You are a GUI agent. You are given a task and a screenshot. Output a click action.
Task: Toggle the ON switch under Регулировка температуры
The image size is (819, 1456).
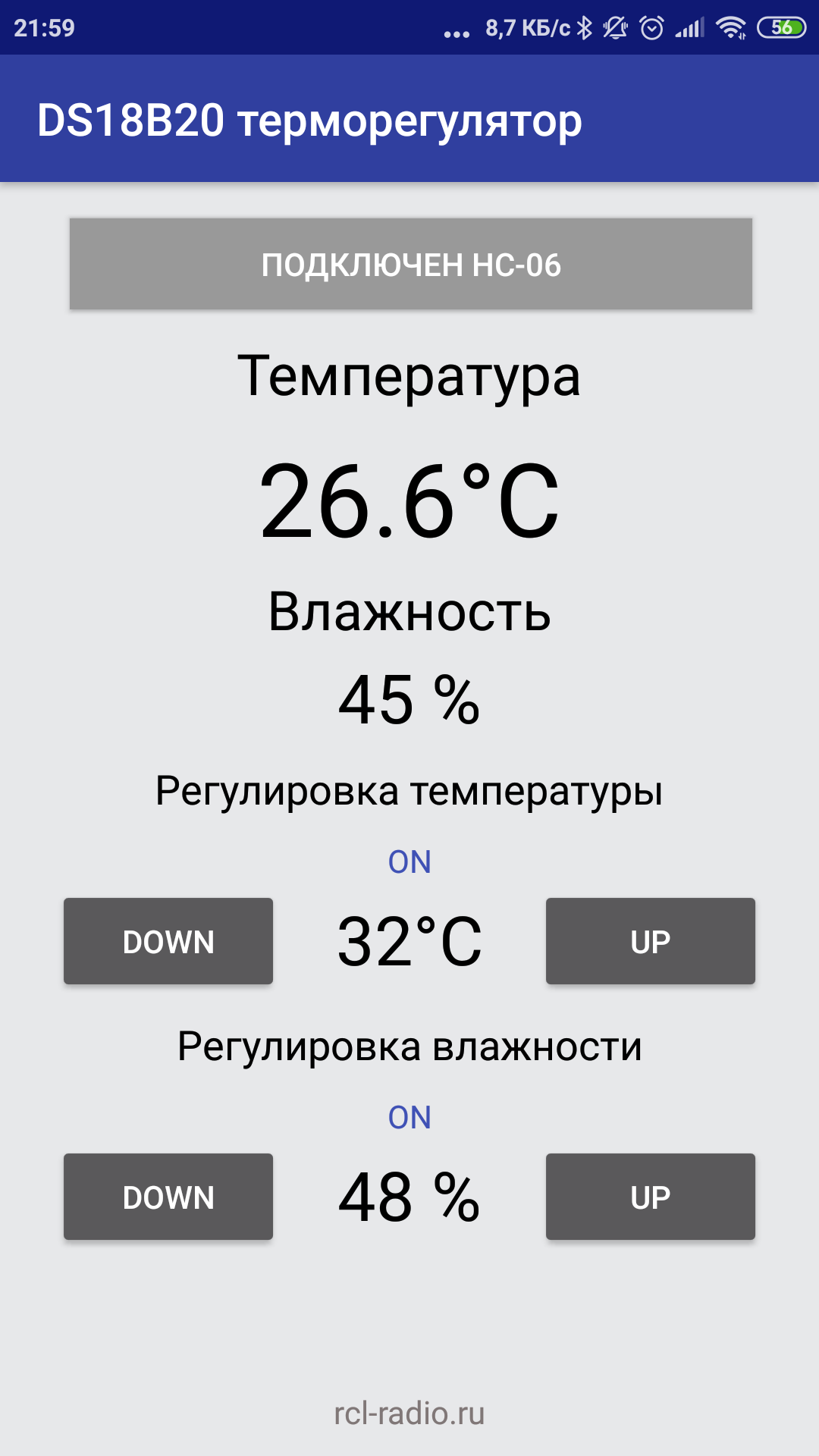point(409,862)
